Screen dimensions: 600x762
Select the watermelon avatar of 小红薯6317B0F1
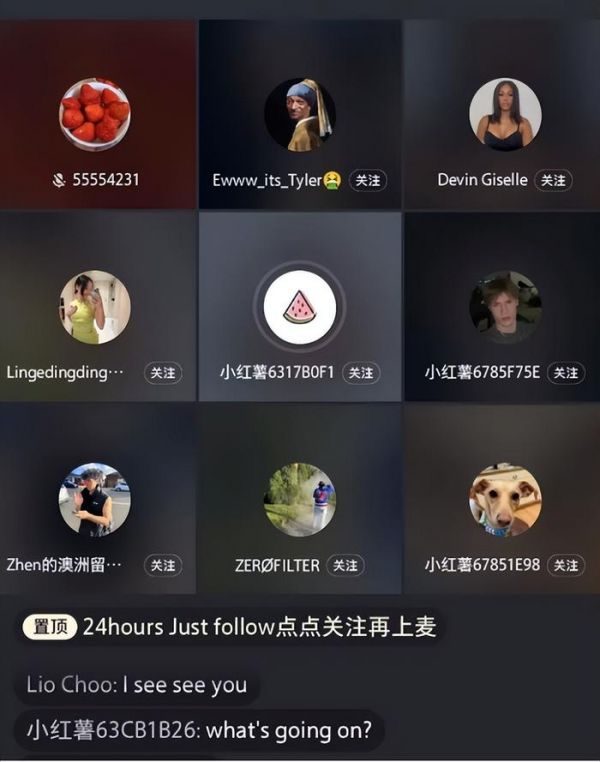(x=299, y=307)
